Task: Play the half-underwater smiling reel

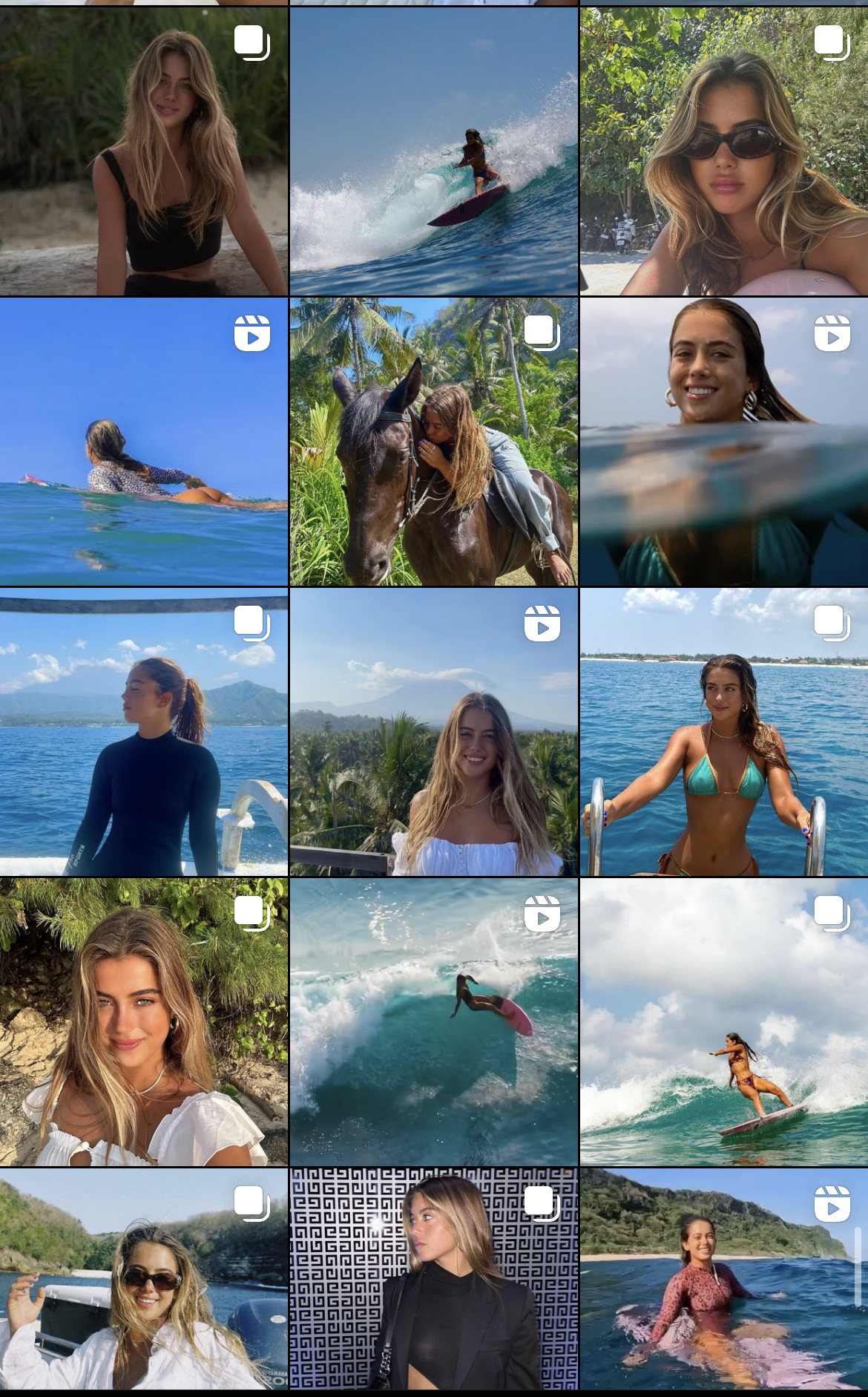Action: point(724,442)
